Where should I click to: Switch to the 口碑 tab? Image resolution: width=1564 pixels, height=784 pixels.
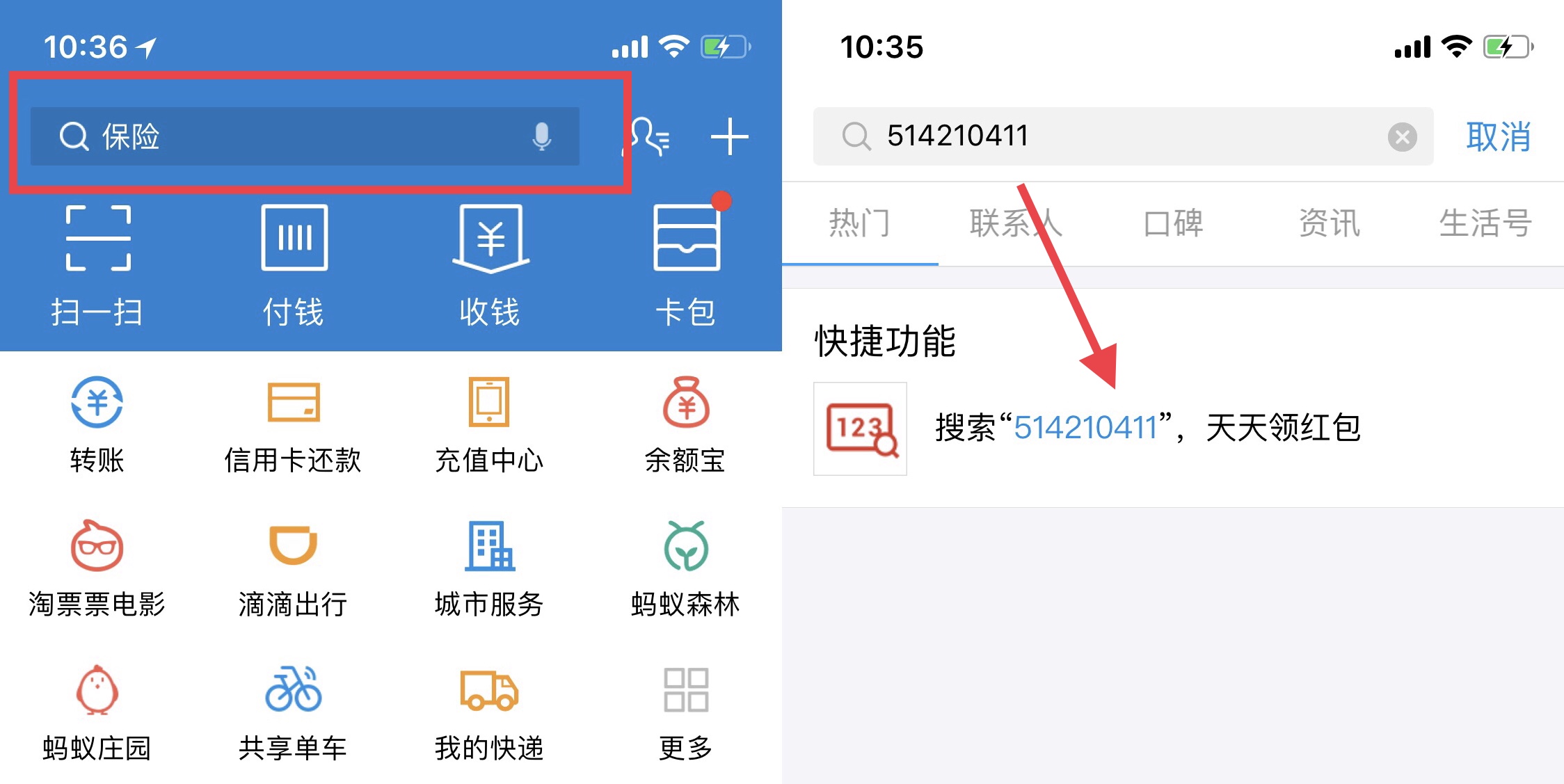pos(1173,223)
